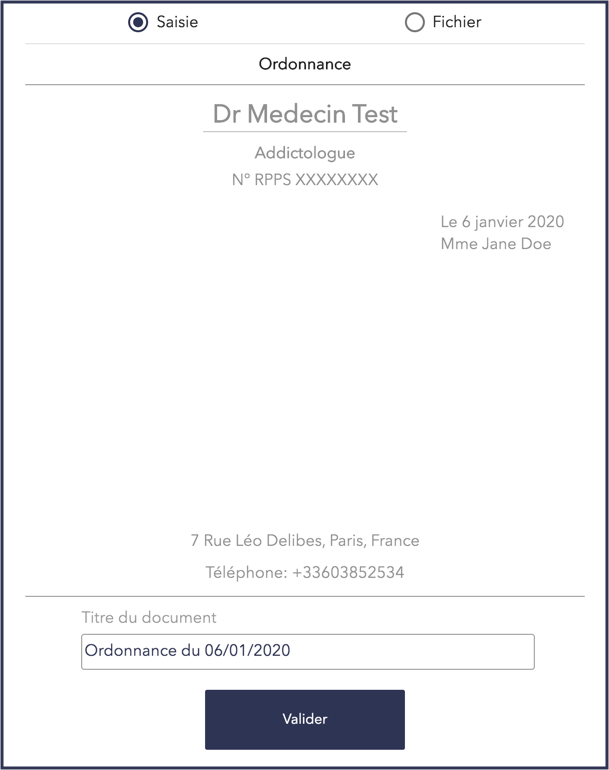
Task: Tap the empty prescription body to enter text
Action: (304, 390)
